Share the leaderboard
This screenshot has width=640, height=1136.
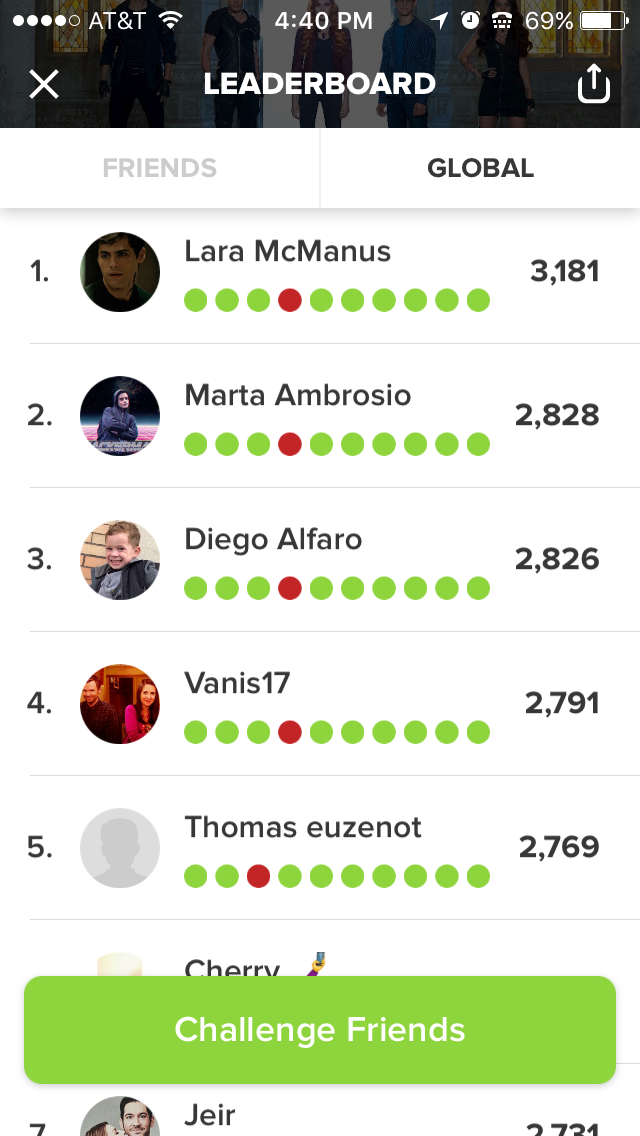coord(593,84)
